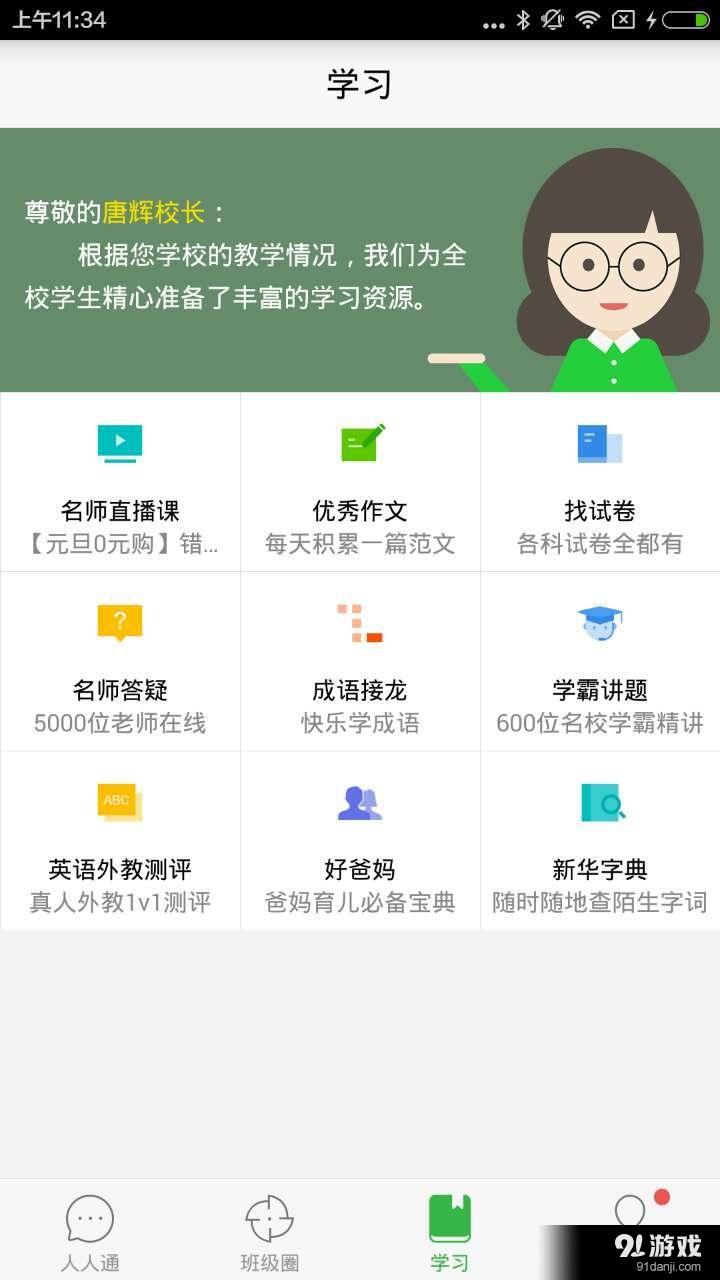Screen dimensions: 720x1280
Task: Select the 人人通 chat icon
Action: click(x=90, y=1218)
